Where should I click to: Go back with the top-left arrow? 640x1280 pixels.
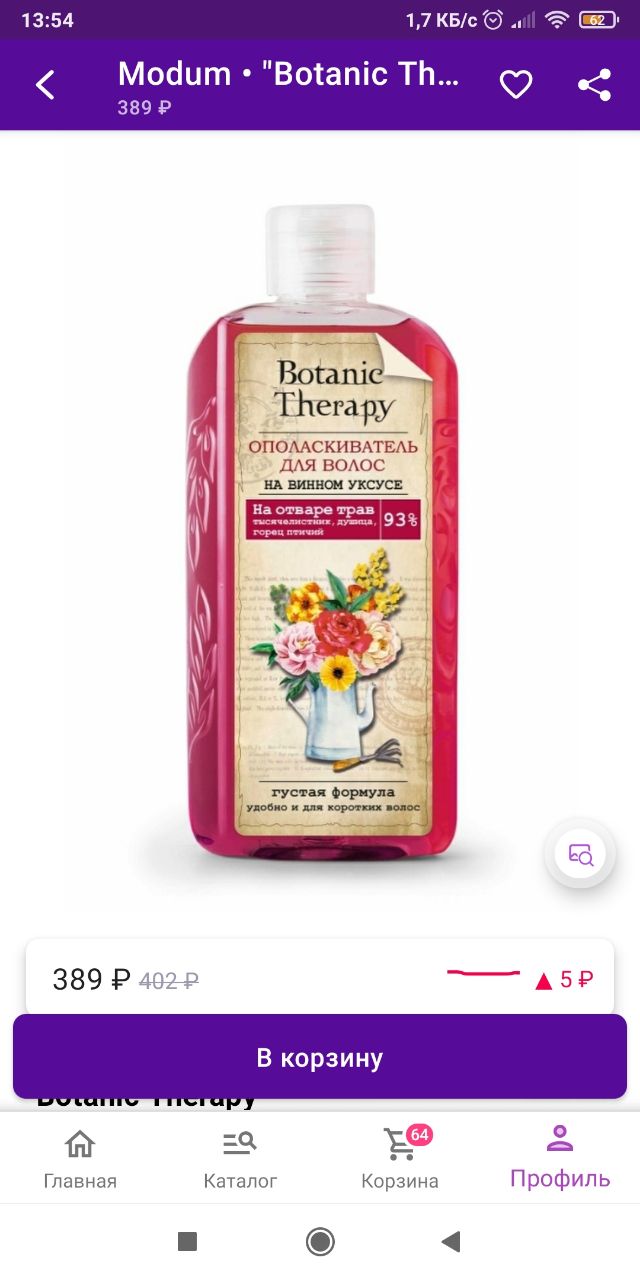[x=45, y=85]
